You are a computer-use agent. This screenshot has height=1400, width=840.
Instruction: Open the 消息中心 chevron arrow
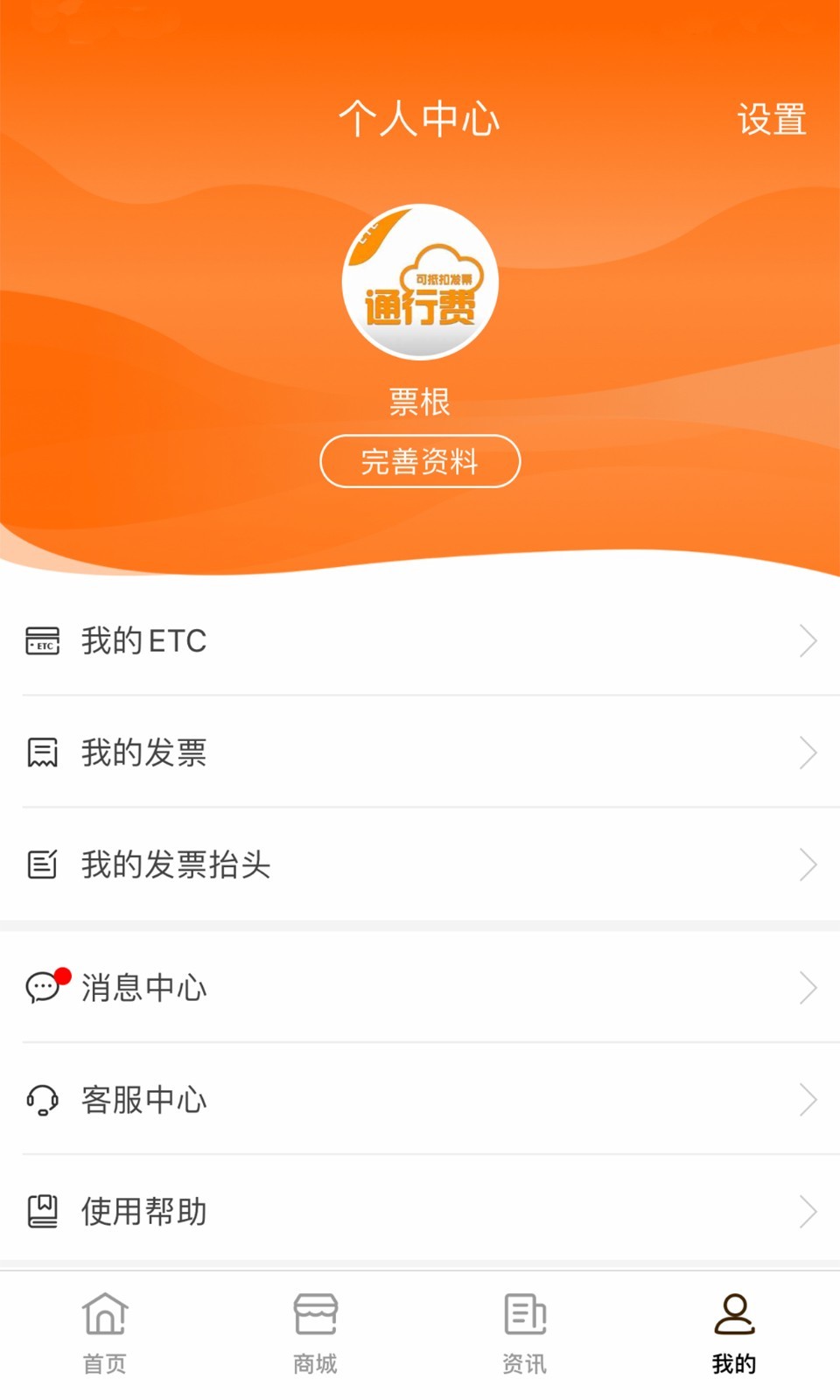pyautogui.click(x=807, y=989)
